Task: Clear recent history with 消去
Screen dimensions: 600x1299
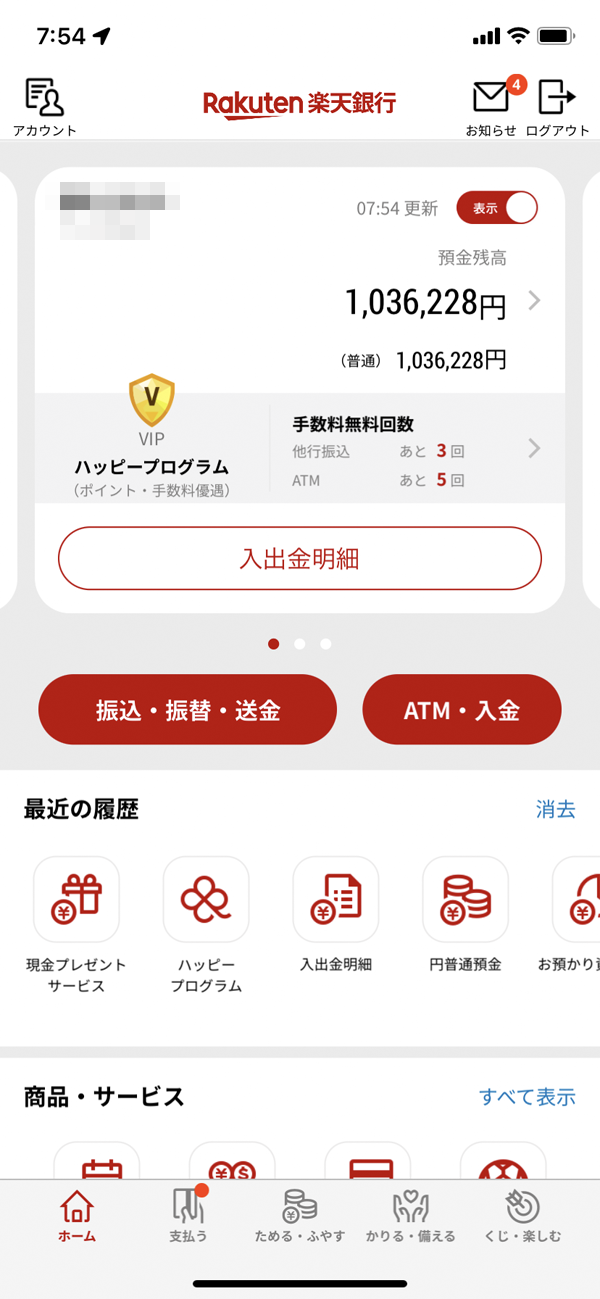Action: (555, 810)
